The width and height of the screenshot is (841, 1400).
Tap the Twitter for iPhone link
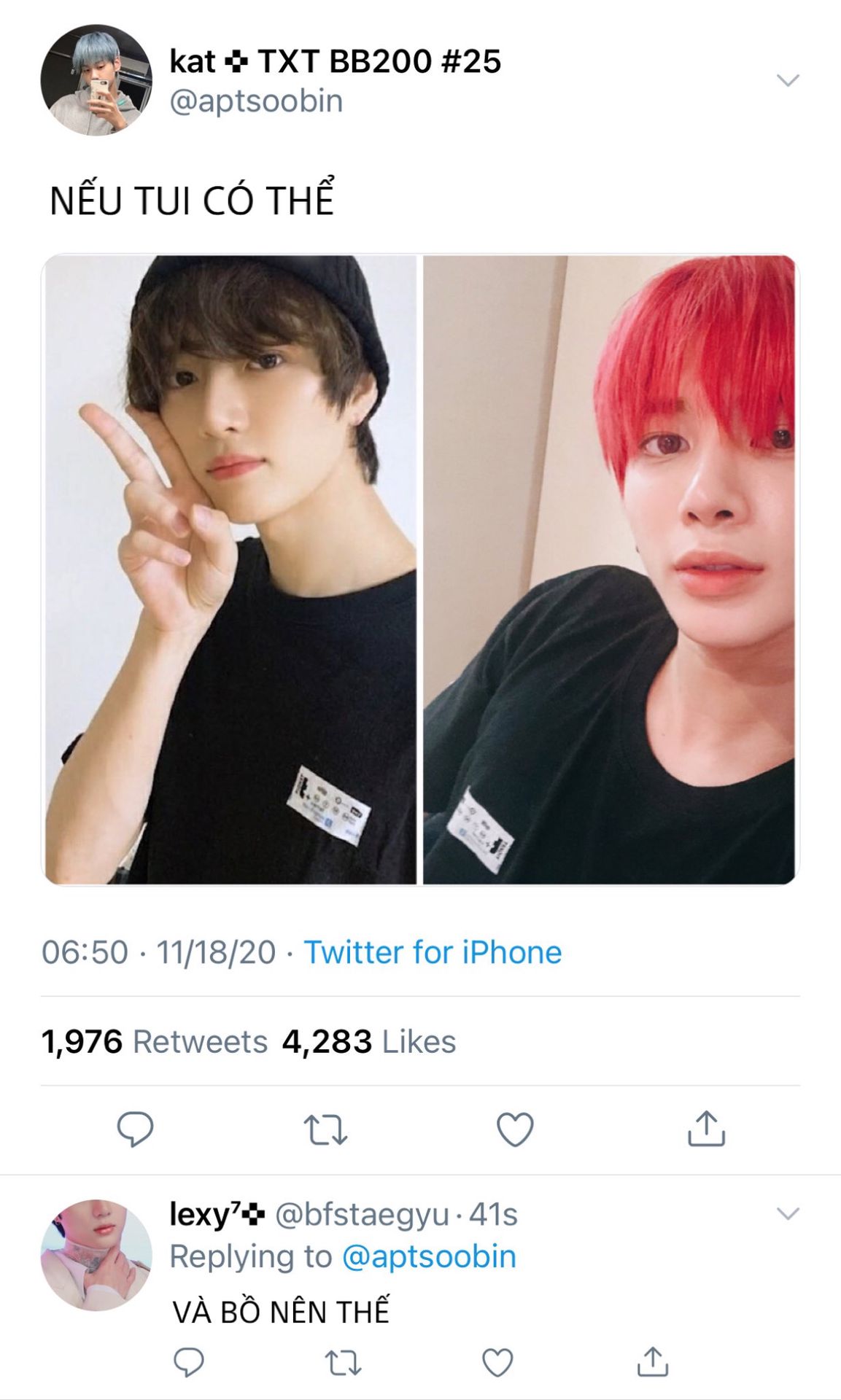tap(433, 952)
